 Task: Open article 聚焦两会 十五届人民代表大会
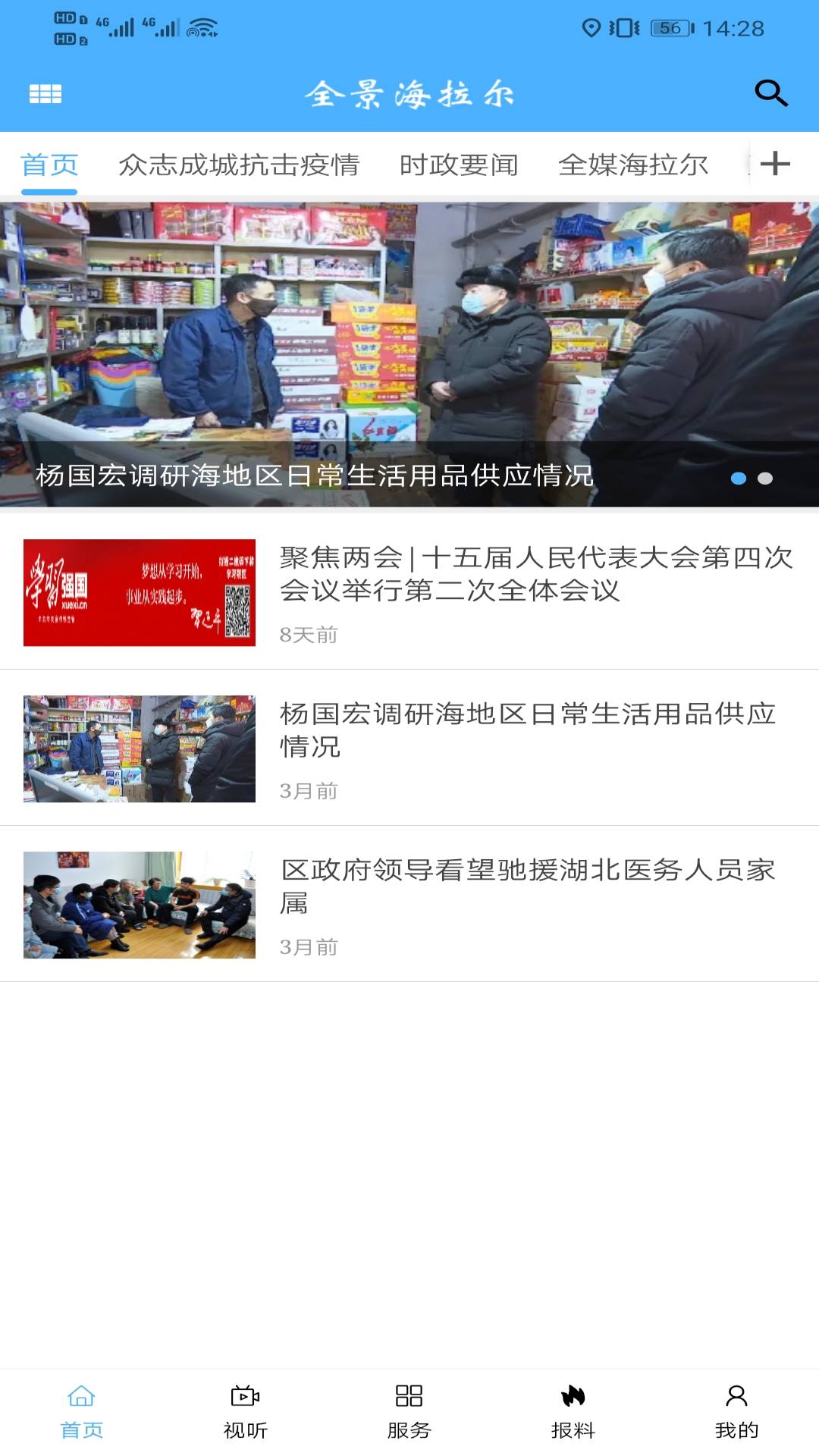click(535, 574)
